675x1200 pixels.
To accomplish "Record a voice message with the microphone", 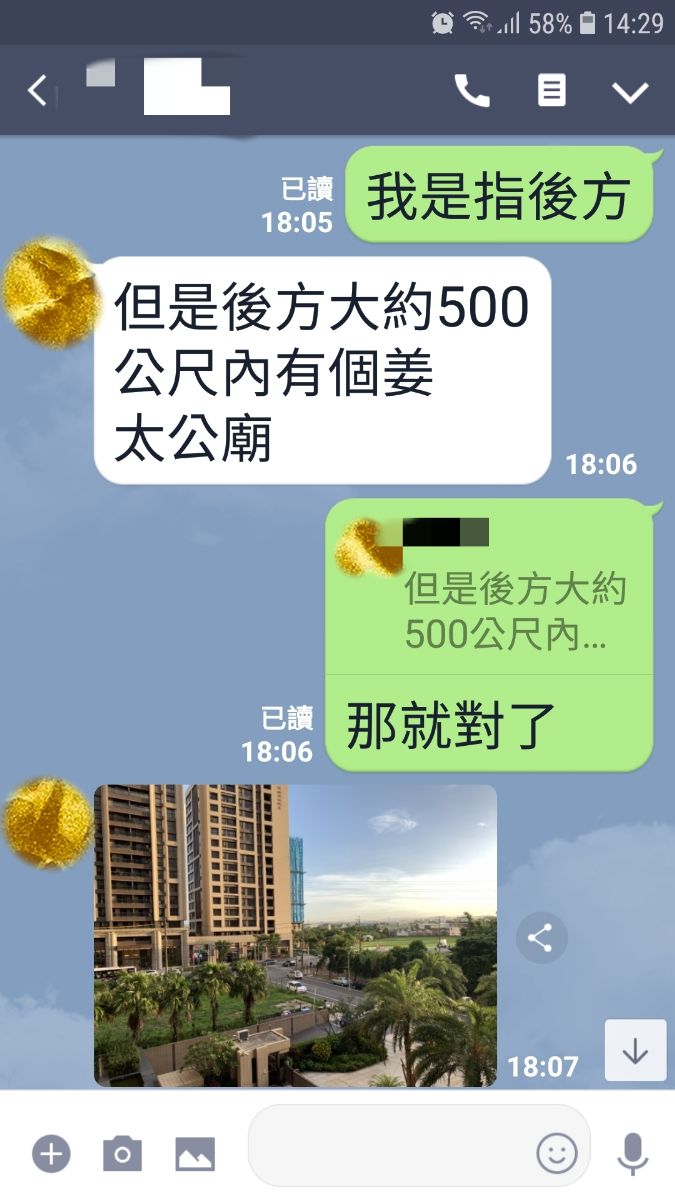I will click(x=632, y=1154).
